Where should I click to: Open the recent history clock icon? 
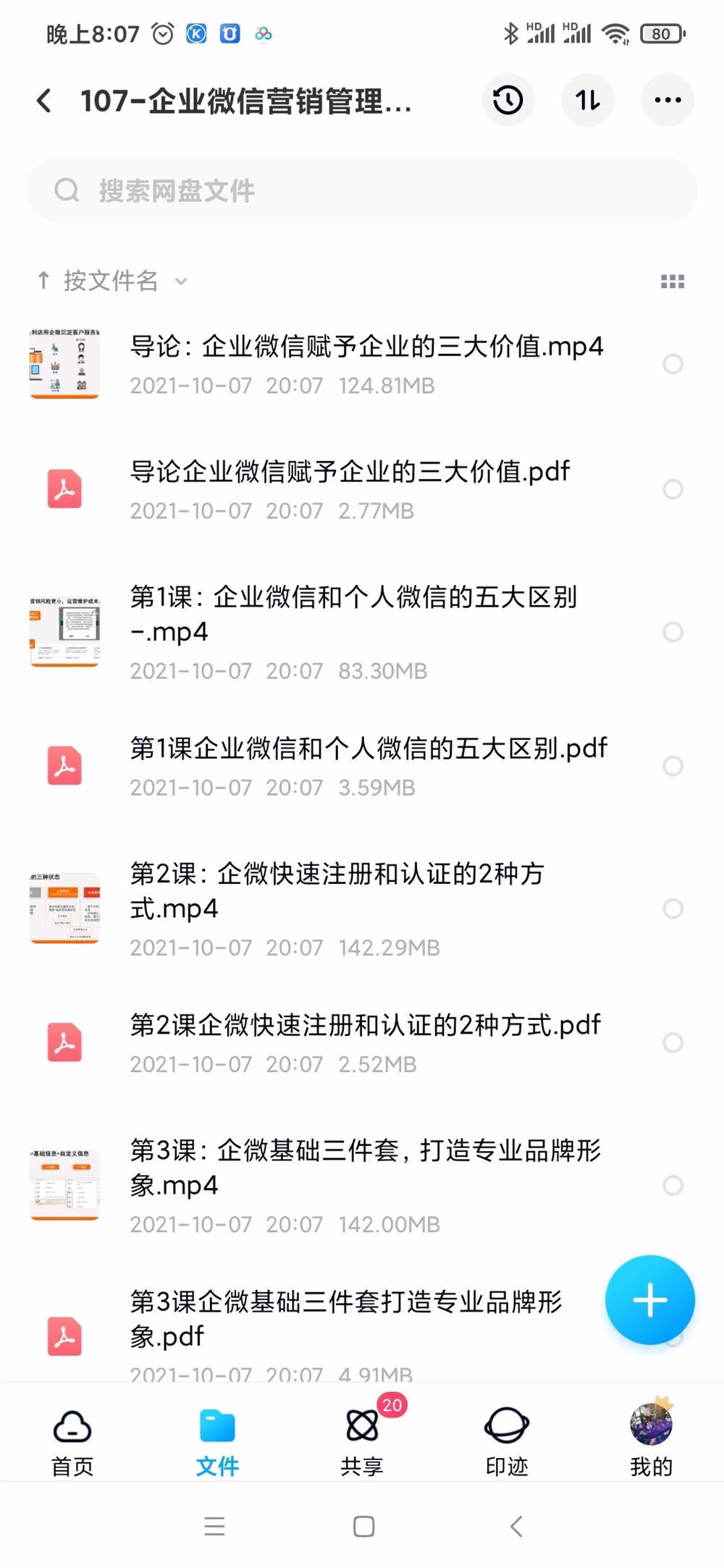tap(508, 100)
